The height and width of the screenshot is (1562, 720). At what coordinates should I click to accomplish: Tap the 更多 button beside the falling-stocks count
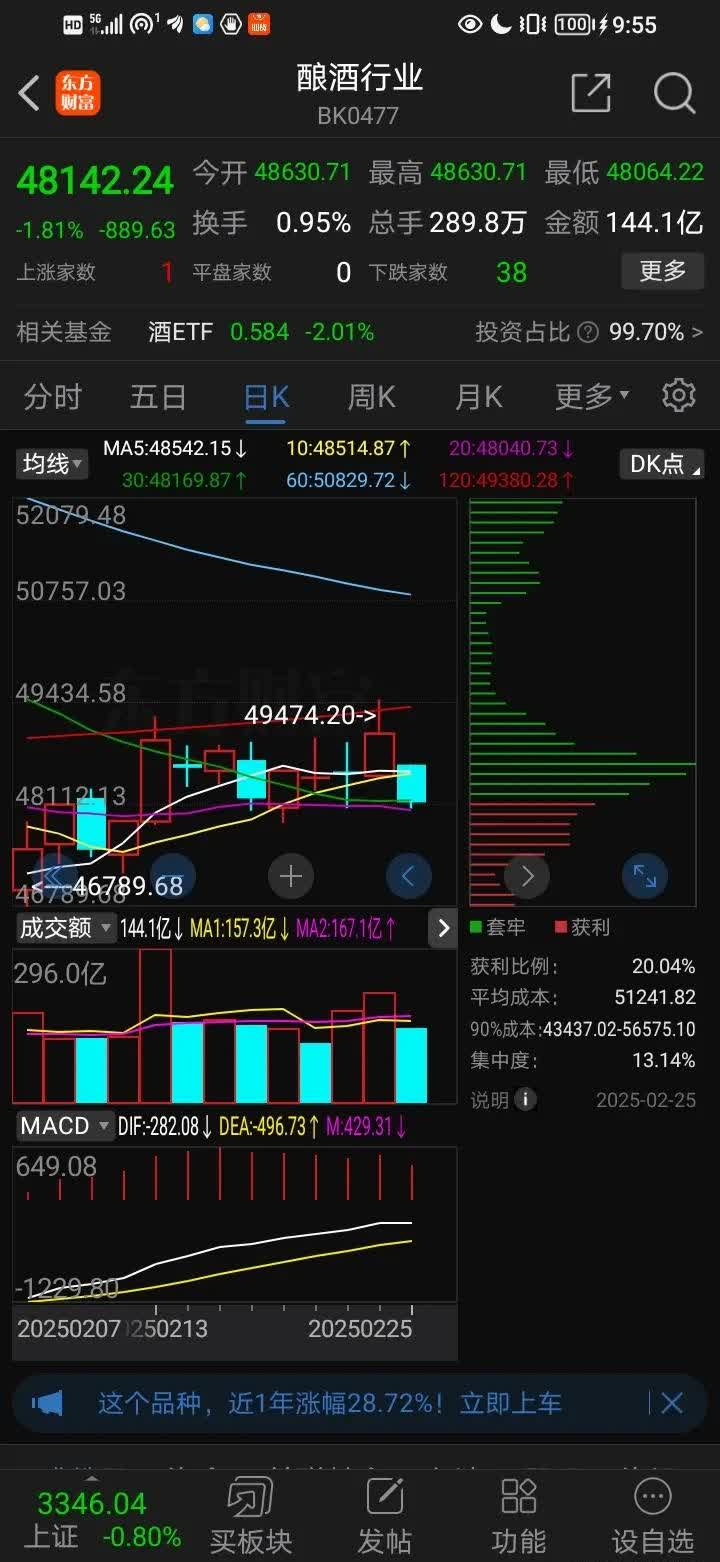pyautogui.click(x=662, y=271)
